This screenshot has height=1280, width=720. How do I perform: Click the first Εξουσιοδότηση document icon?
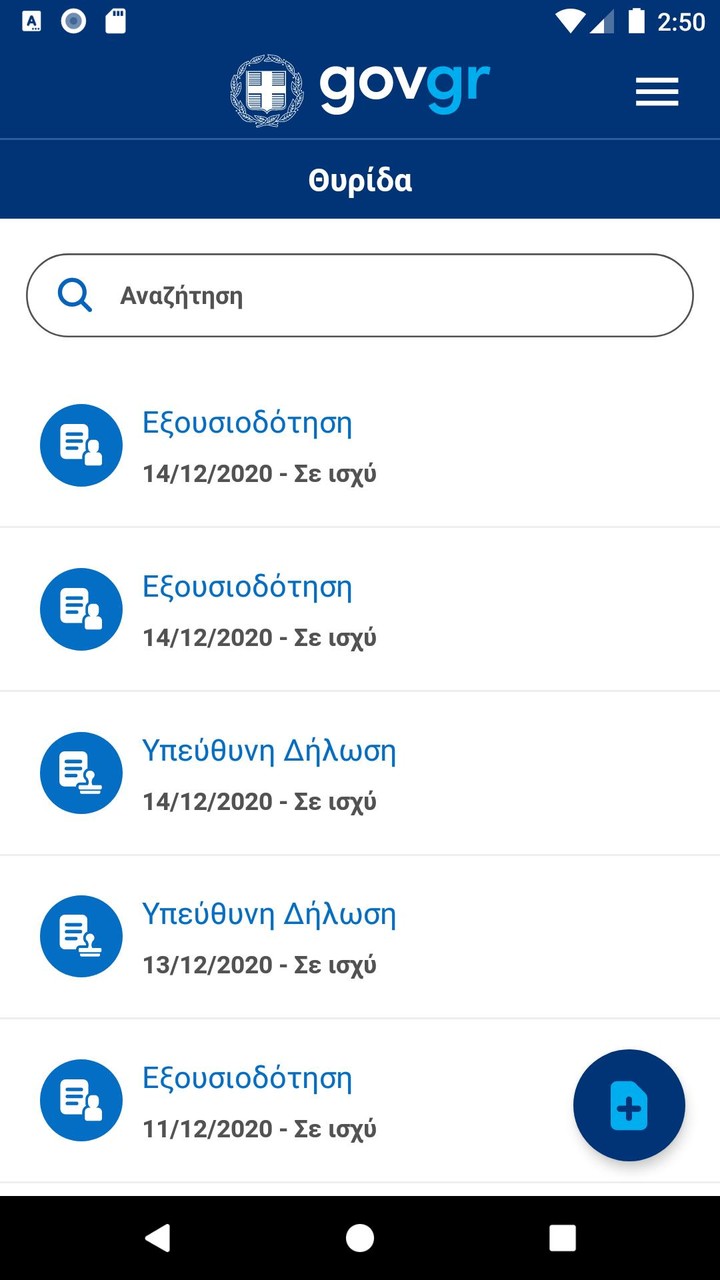[x=81, y=445]
